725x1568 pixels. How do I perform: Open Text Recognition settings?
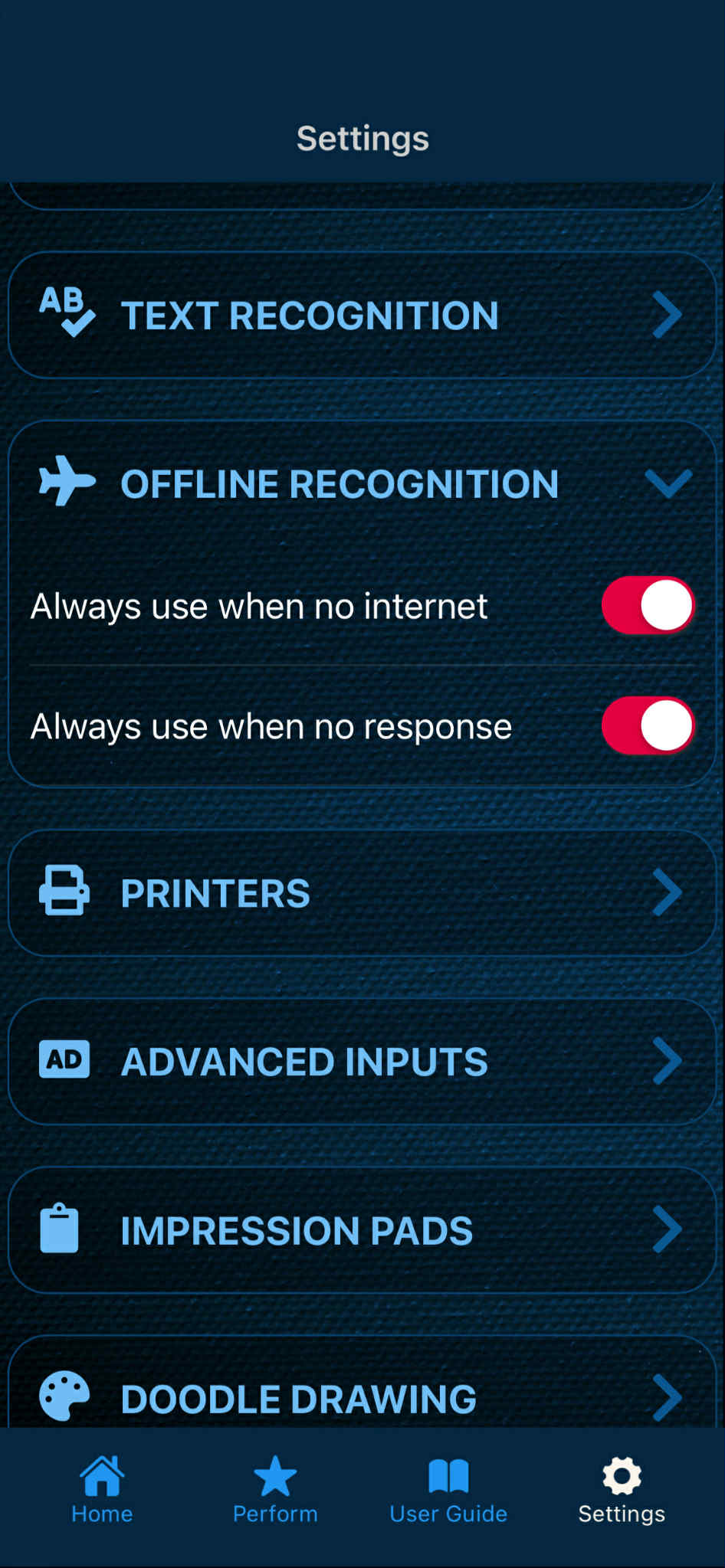[362, 315]
